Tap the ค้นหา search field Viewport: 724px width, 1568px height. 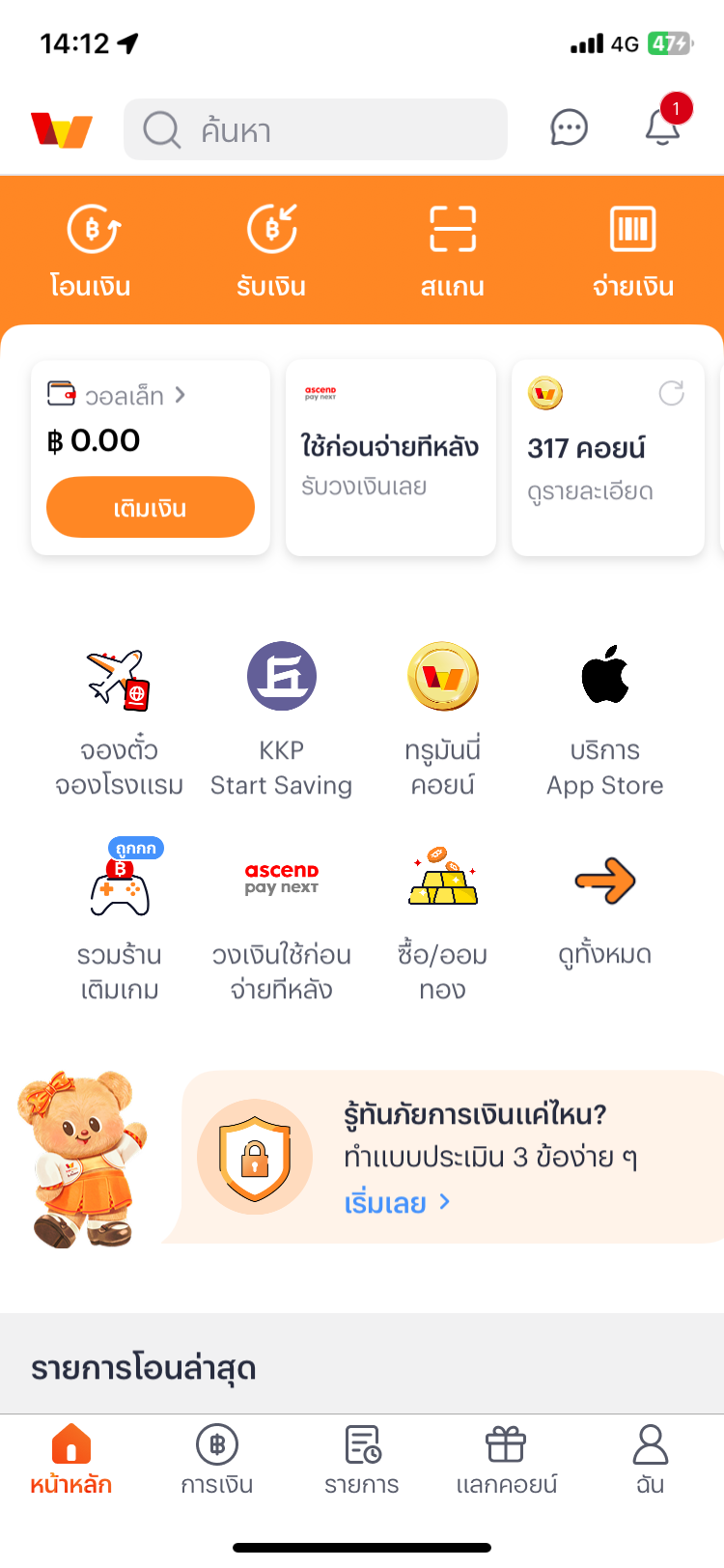[x=315, y=129]
